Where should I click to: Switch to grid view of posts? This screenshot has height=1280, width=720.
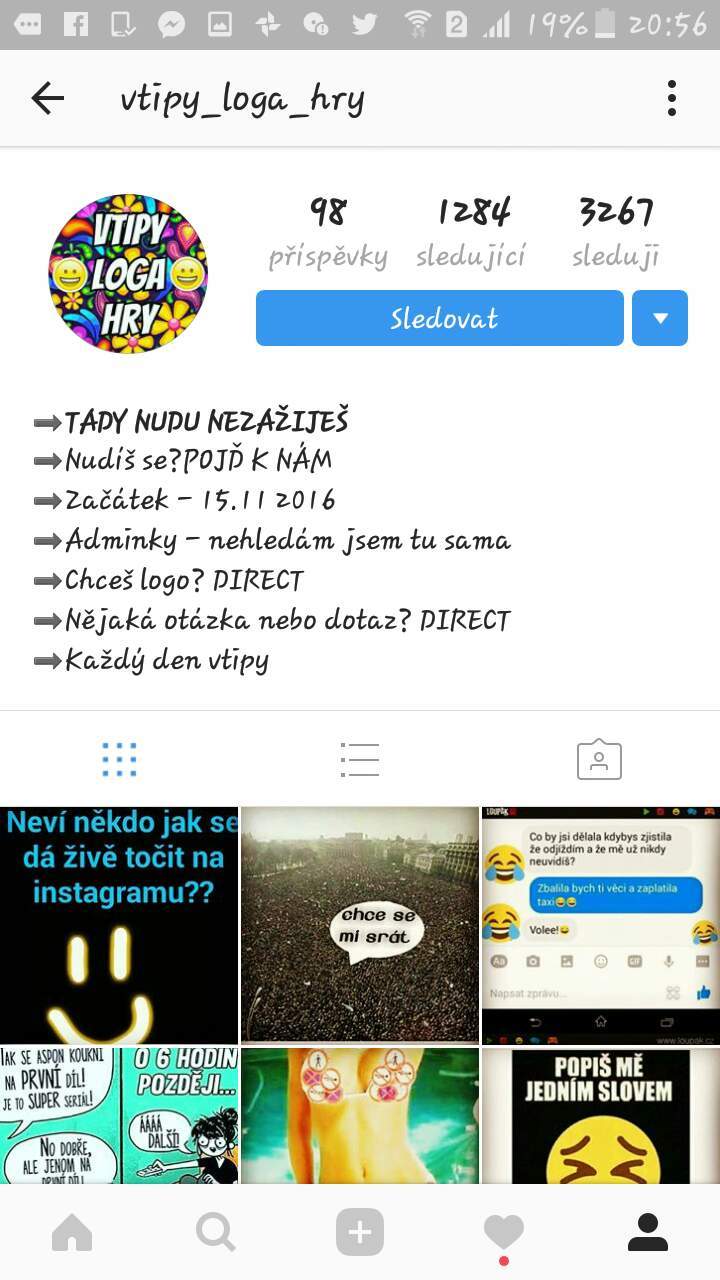(120, 760)
